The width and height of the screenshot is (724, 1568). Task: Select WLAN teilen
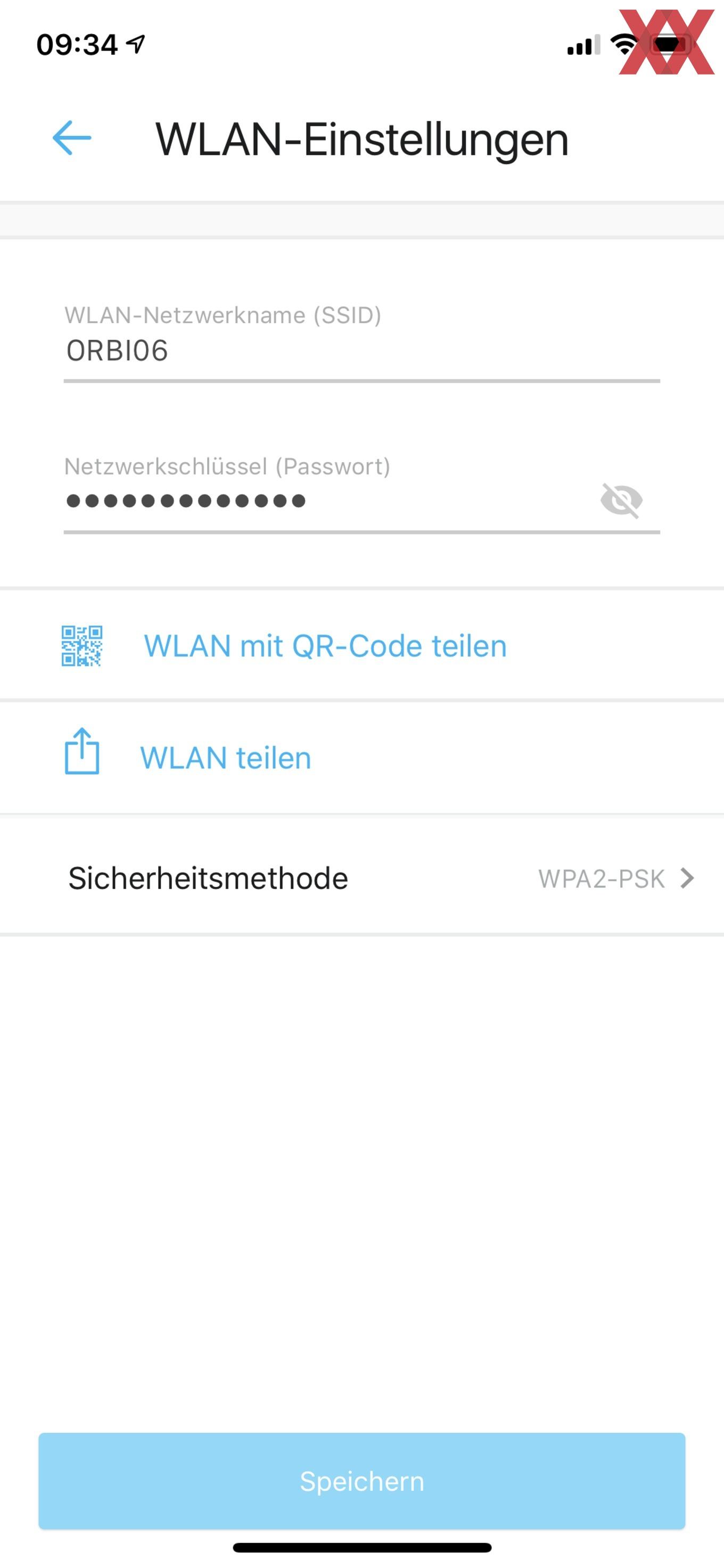coord(362,758)
